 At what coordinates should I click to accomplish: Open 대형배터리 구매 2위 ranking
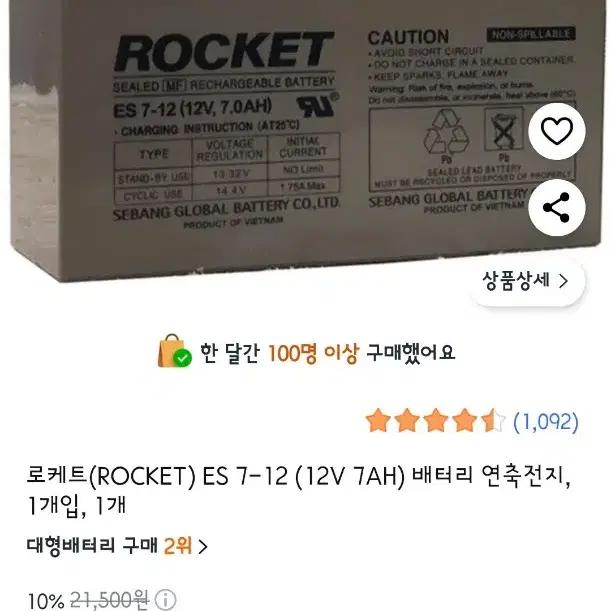pos(118,546)
